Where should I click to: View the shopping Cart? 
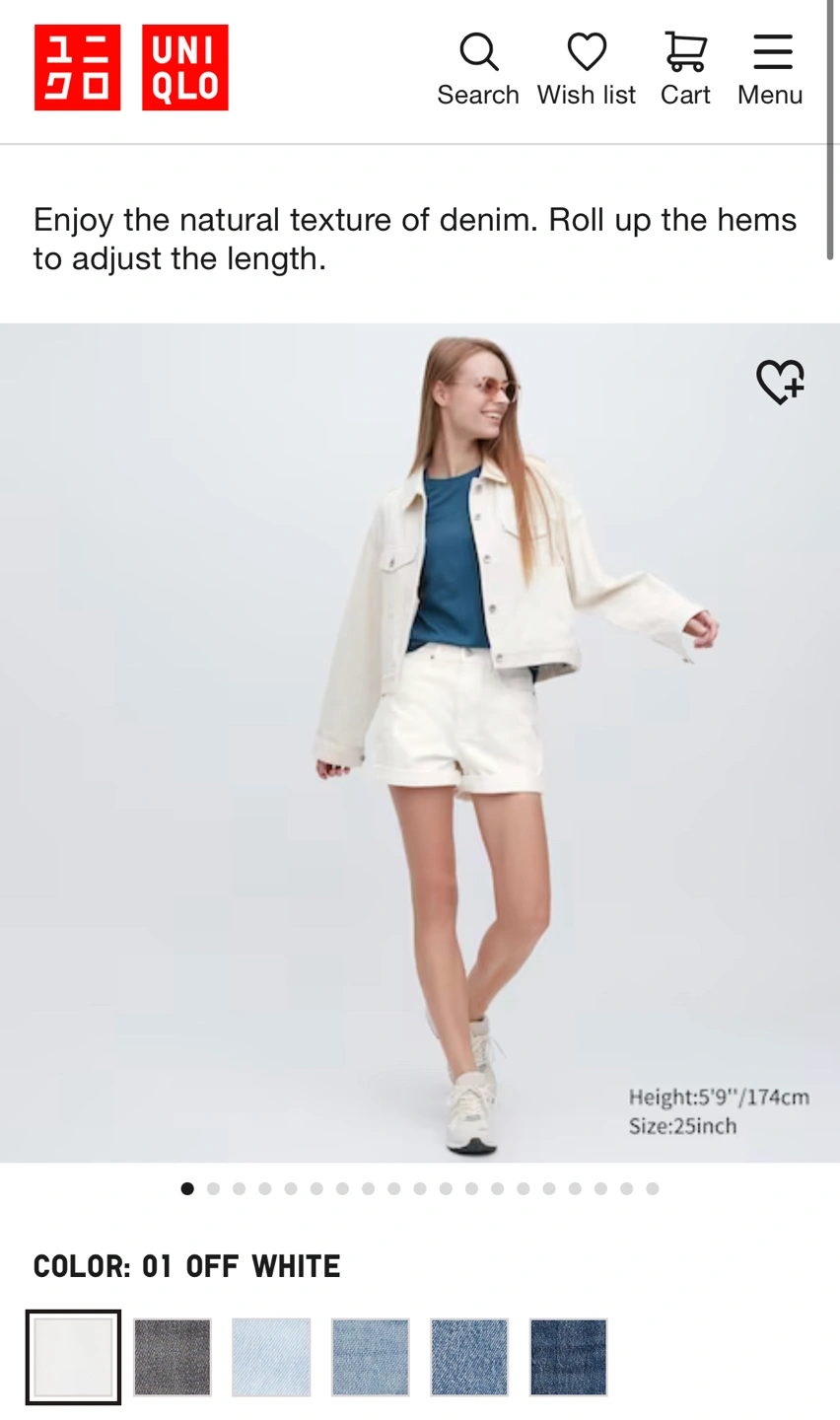[x=685, y=69]
